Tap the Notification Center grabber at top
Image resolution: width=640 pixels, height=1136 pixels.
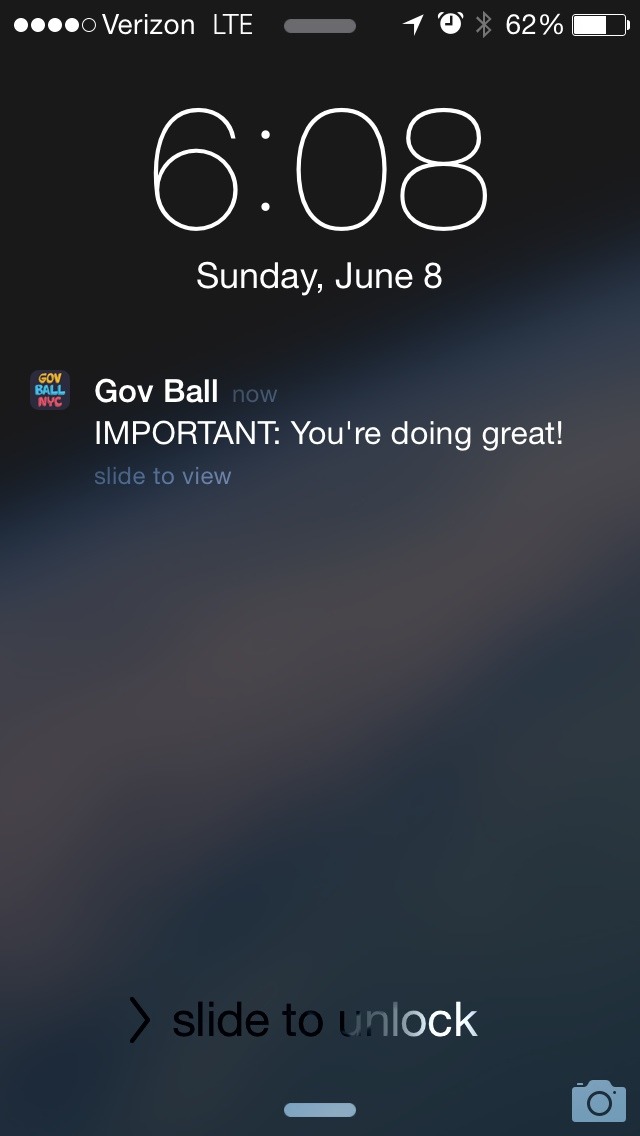[320, 26]
